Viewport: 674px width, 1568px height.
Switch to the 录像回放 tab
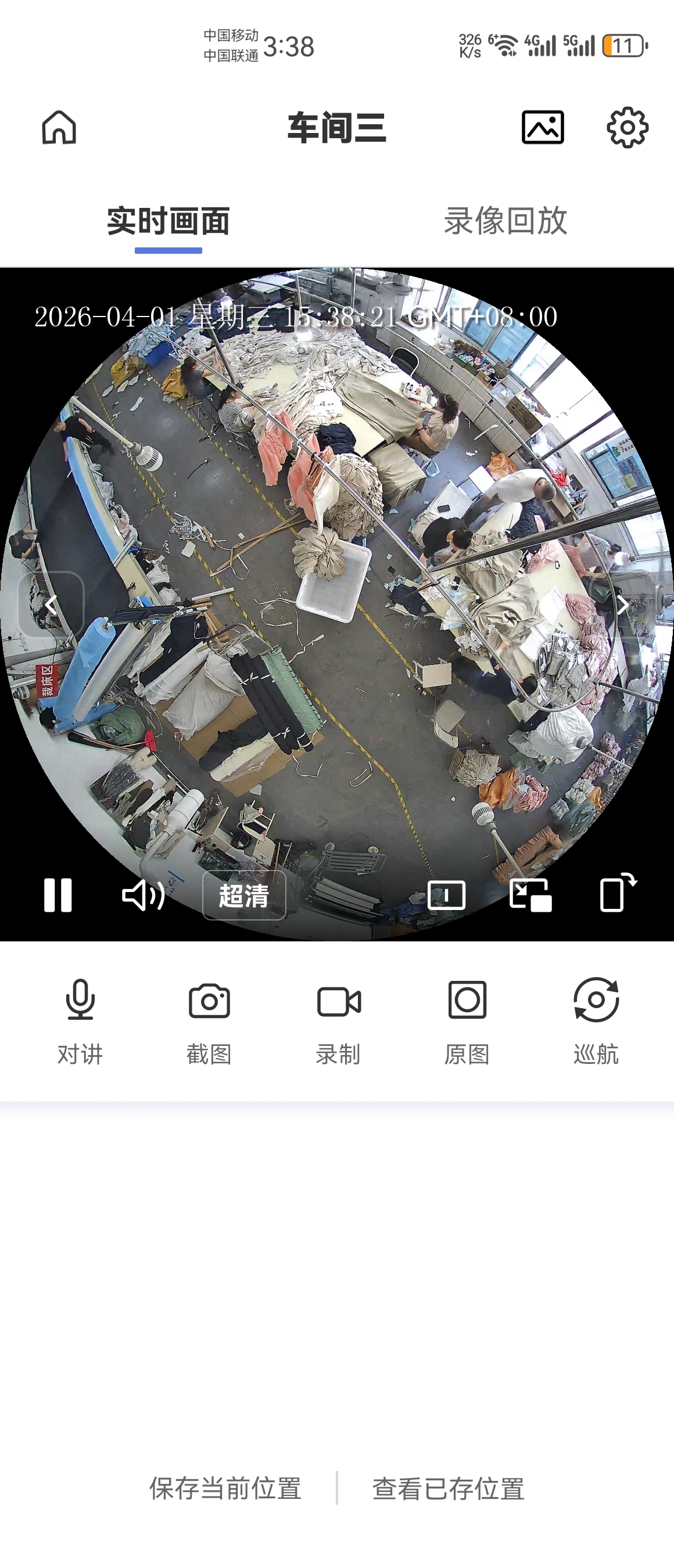pos(505,221)
